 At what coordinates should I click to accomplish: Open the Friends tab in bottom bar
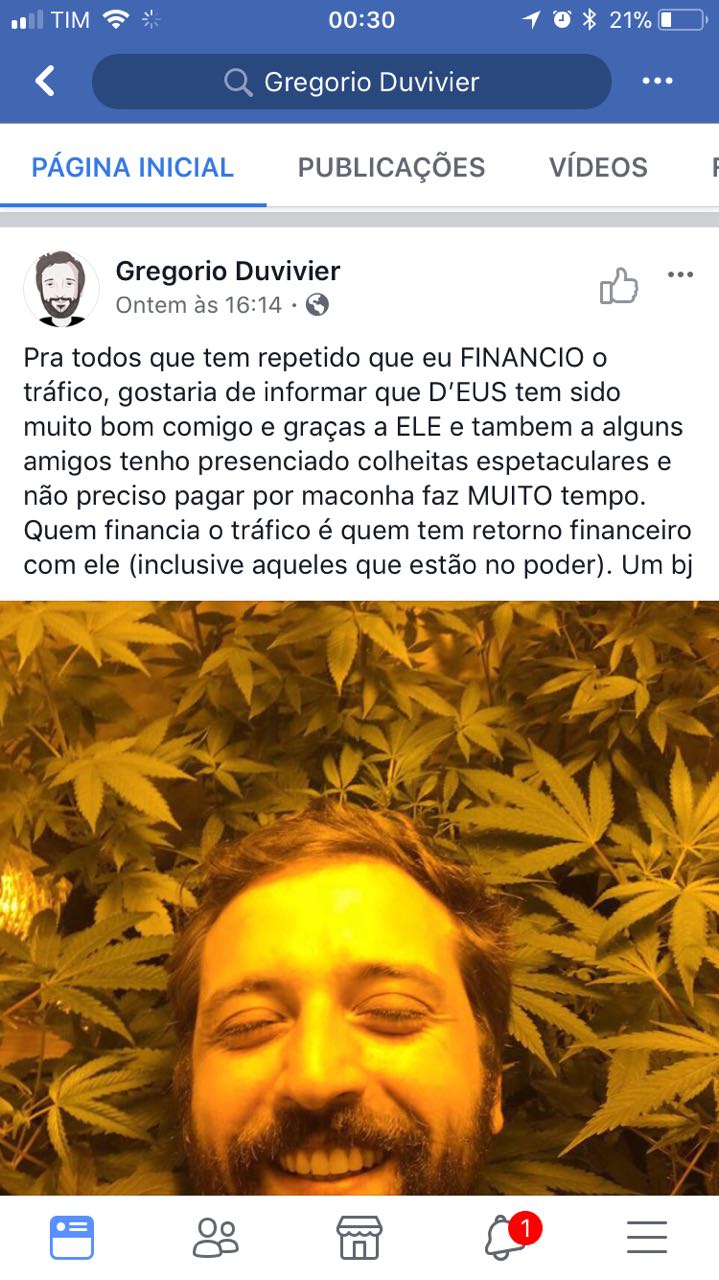click(215, 1237)
